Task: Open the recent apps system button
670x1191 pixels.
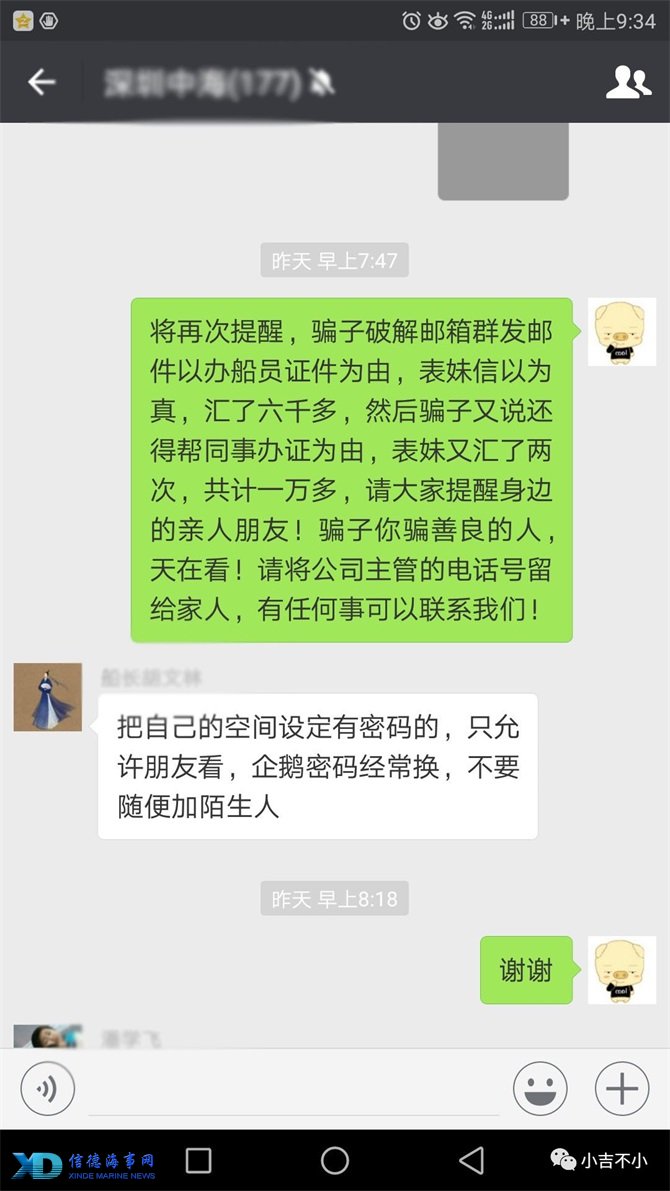Action: pos(198,1160)
